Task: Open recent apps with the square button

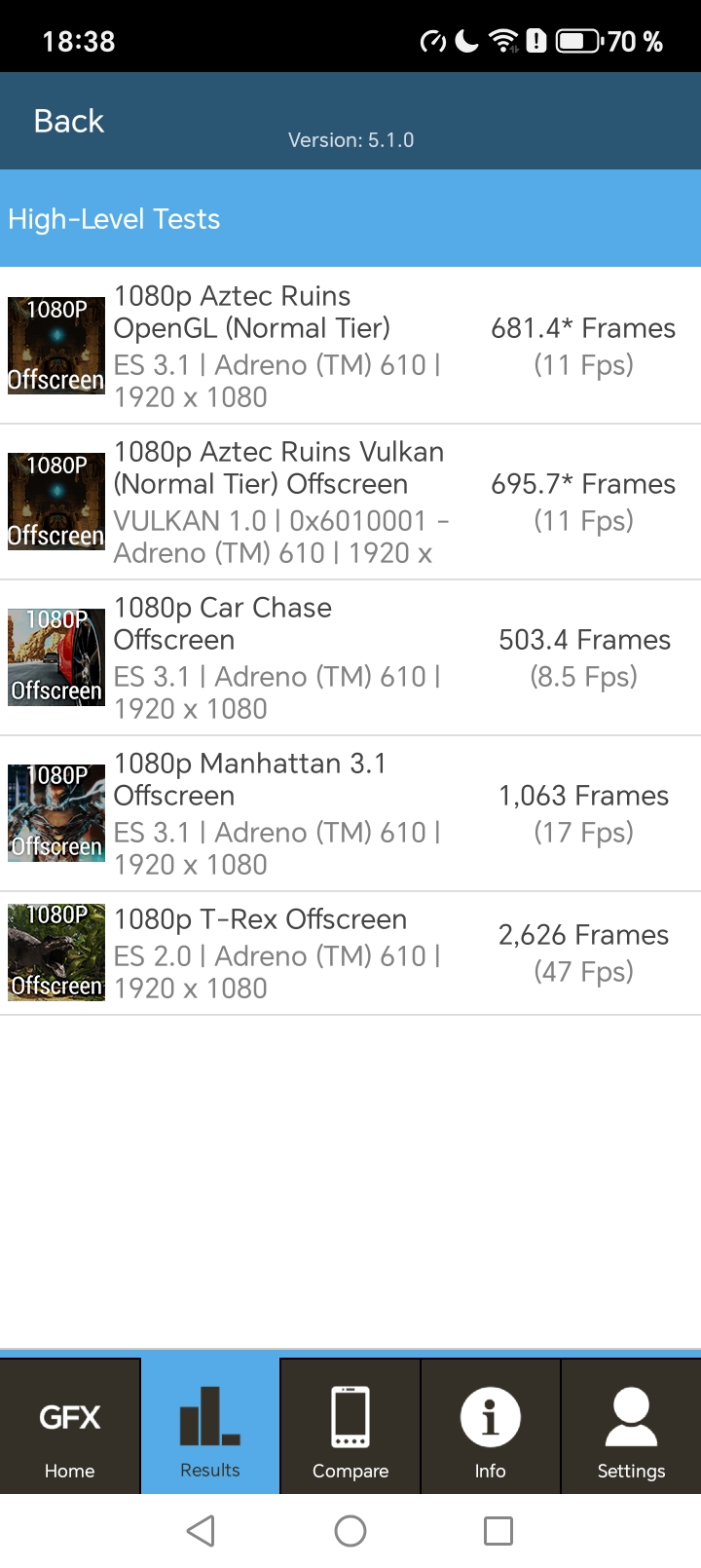Action: tap(498, 1531)
